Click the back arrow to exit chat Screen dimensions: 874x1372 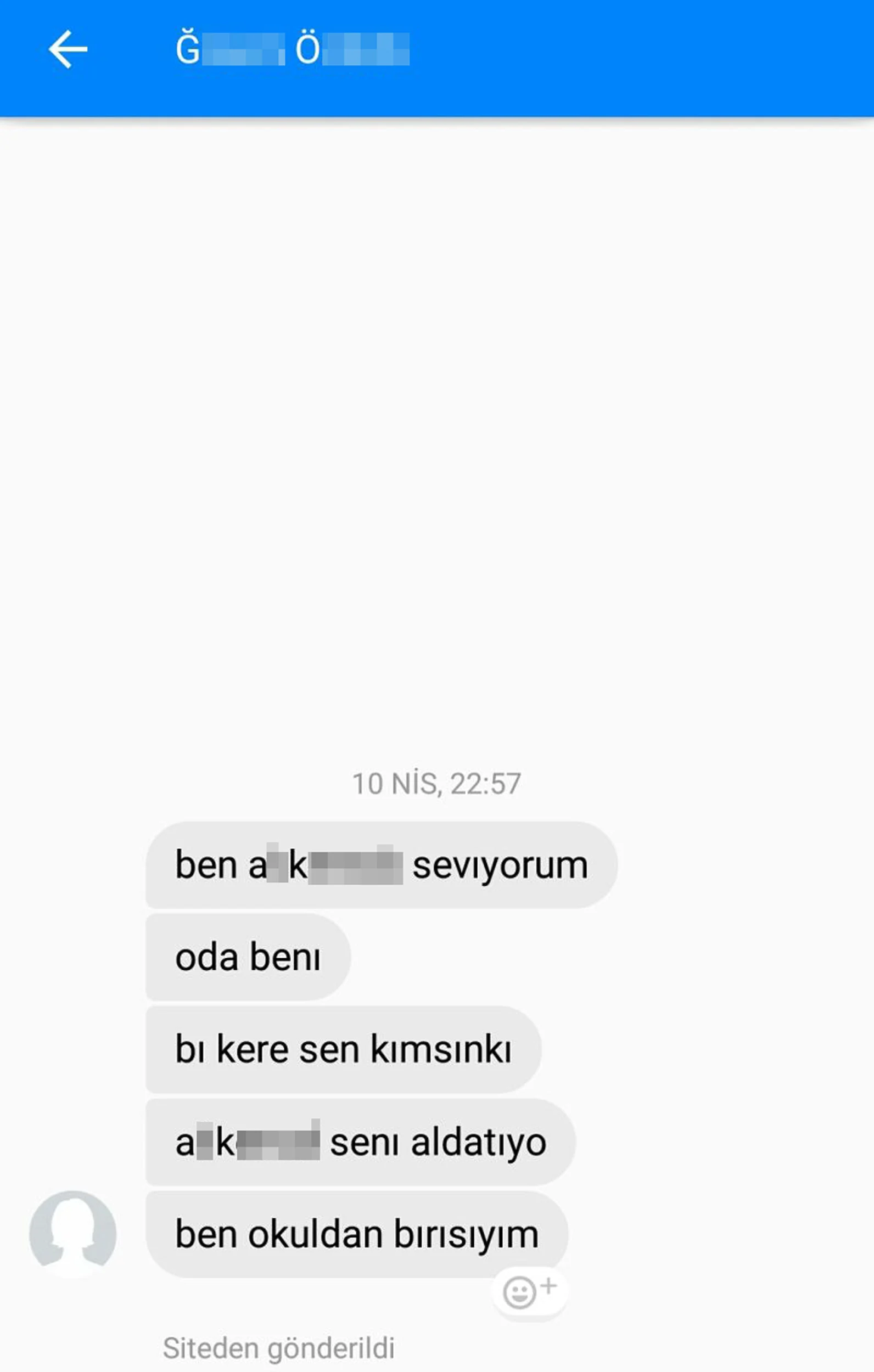(x=69, y=49)
